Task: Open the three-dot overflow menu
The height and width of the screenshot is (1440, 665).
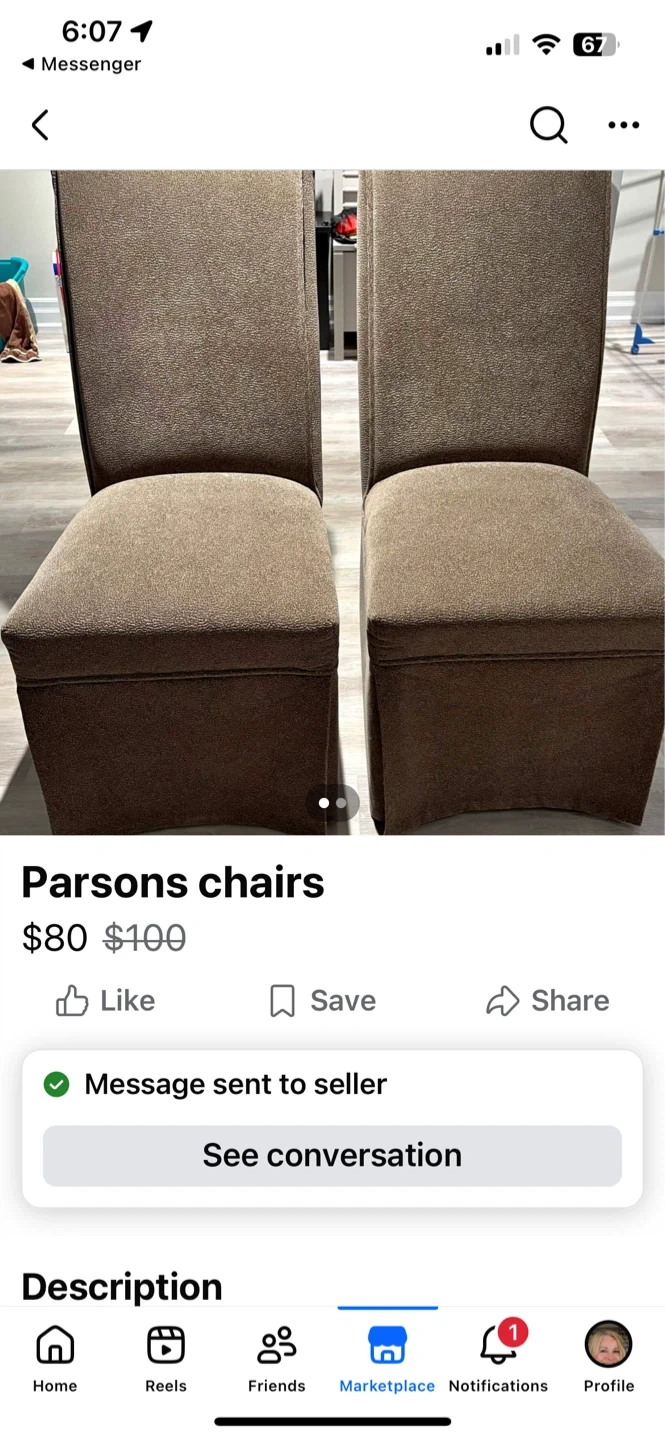Action: [623, 126]
